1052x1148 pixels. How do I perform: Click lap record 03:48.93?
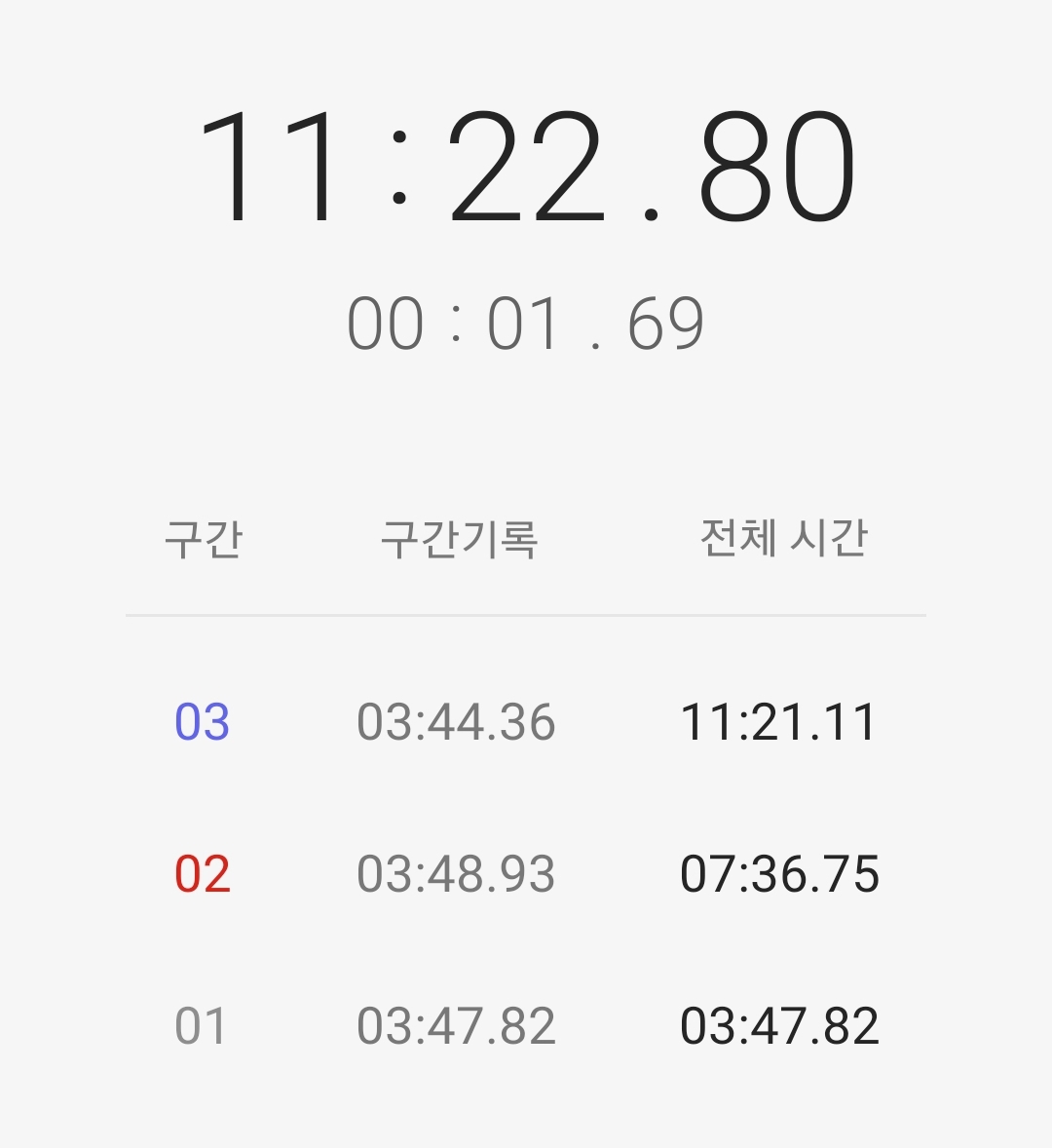tap(458, 874)
